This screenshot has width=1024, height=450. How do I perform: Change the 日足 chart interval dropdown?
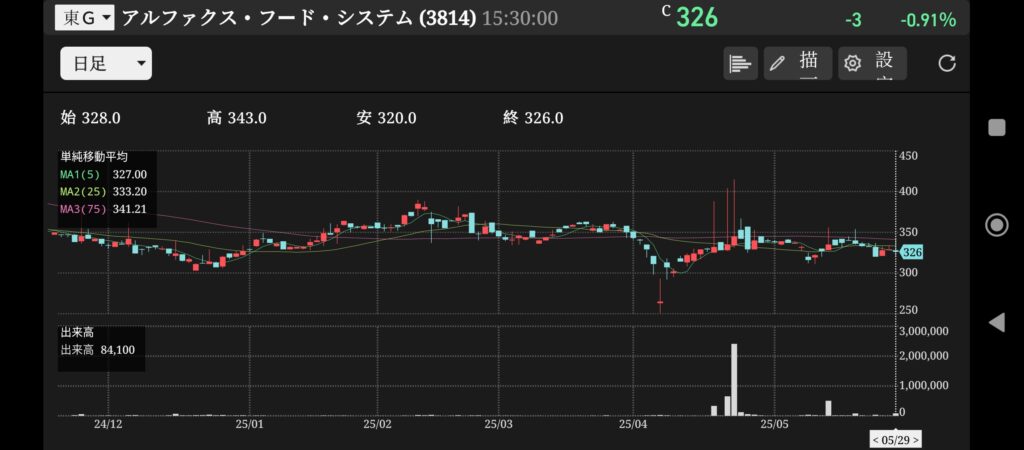pyautogui.click(x=105, y=64)
